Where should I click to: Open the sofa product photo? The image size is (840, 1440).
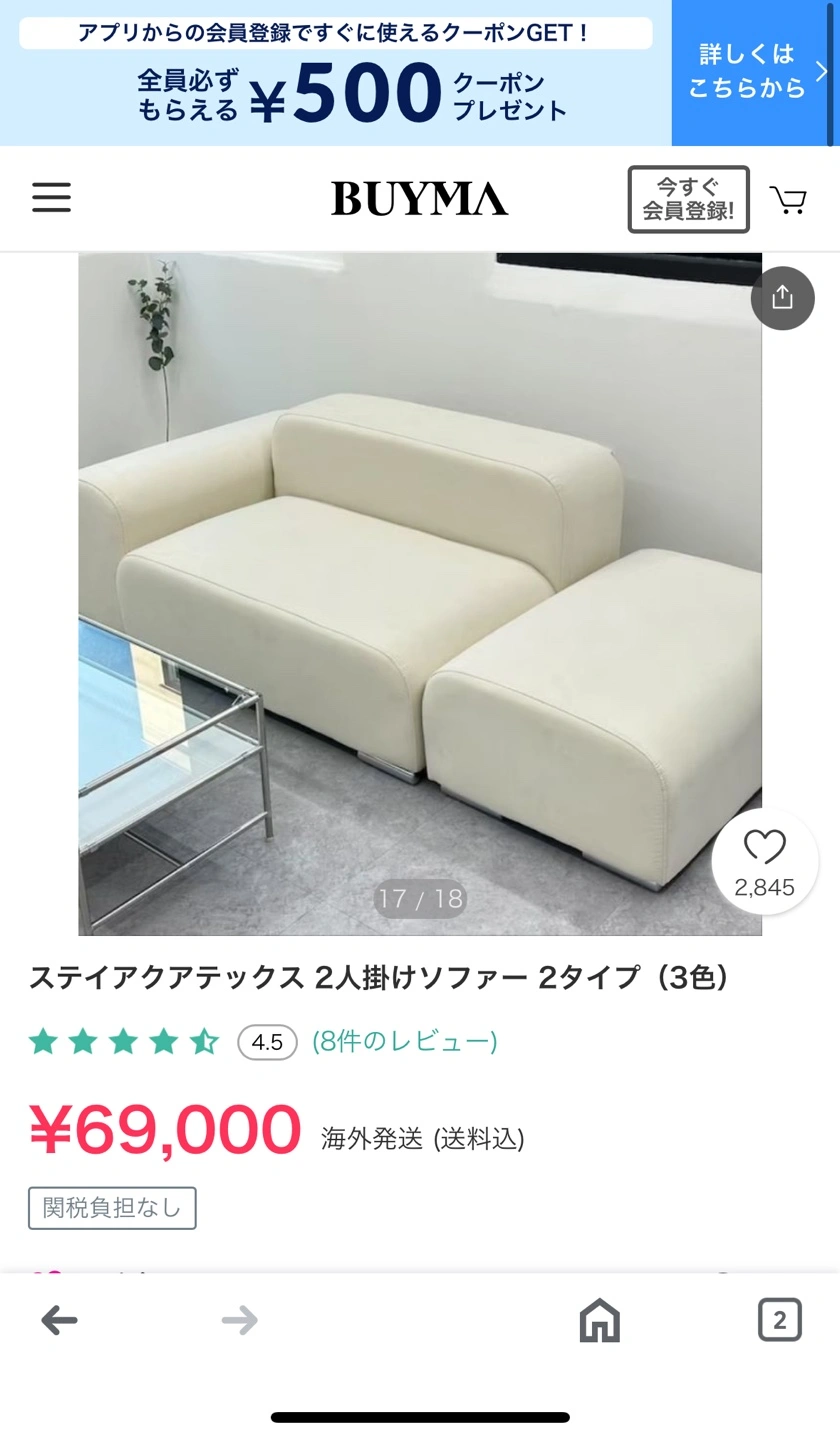420,594
